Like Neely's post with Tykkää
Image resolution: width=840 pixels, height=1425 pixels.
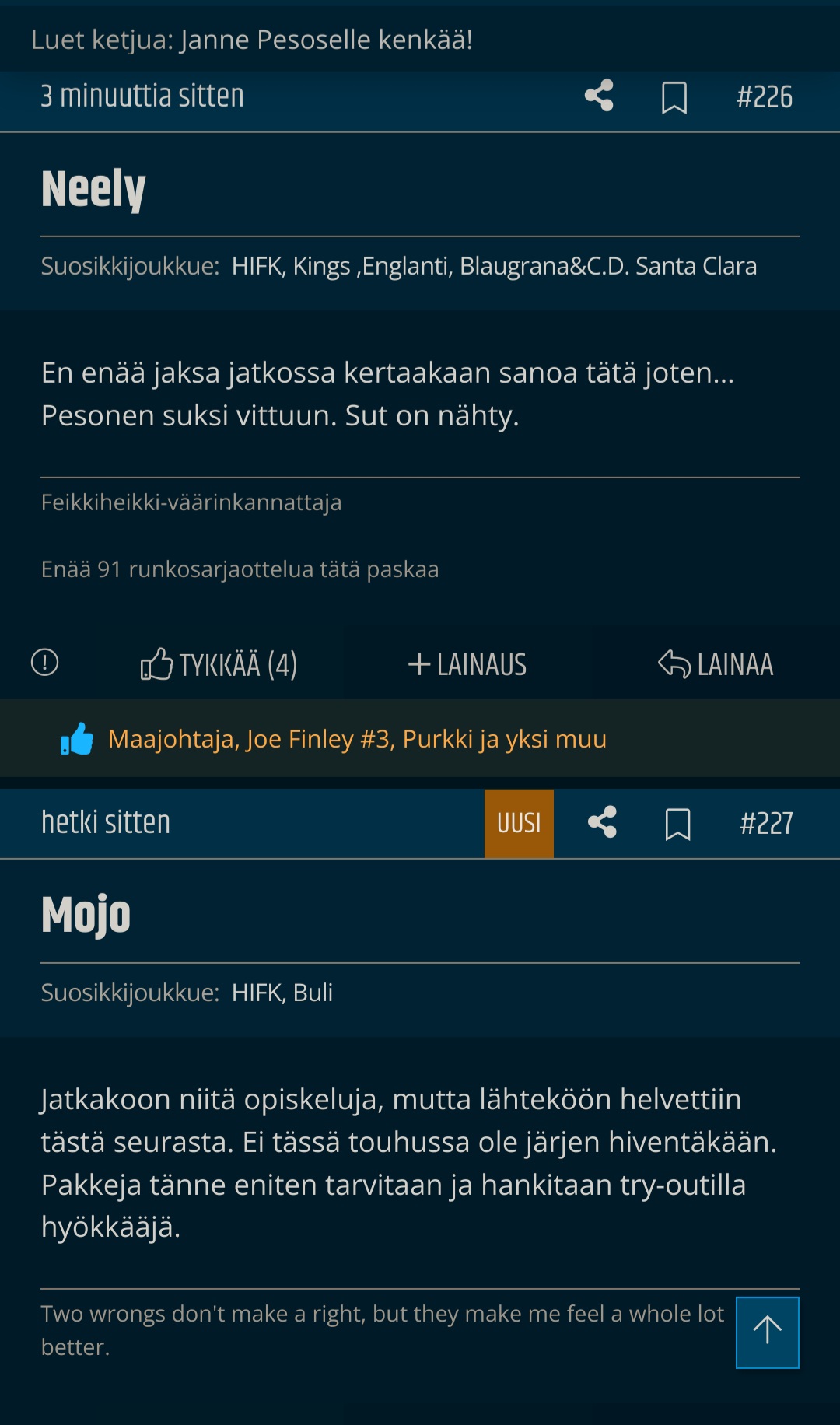pos(219,665)
